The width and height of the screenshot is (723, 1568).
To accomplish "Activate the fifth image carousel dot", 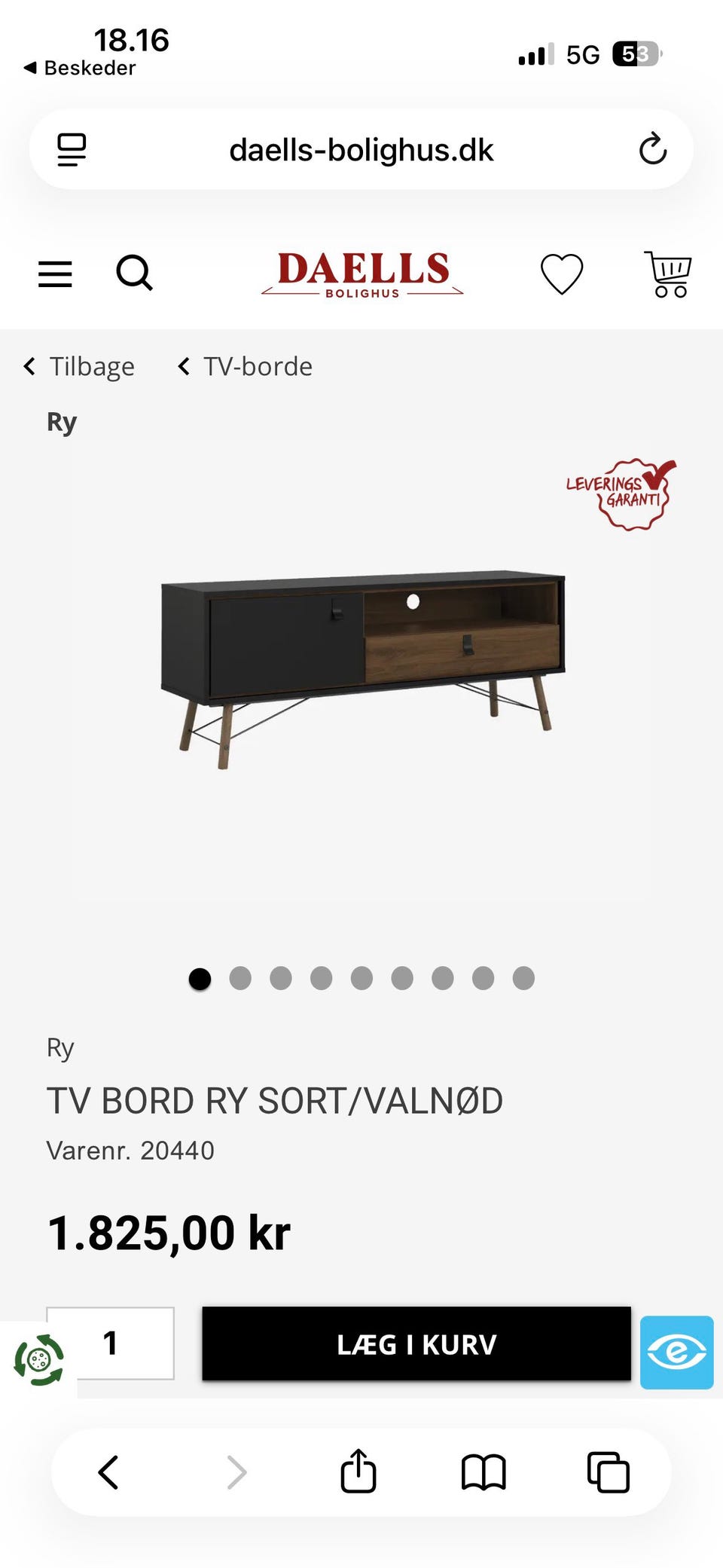I will click(361, 979).
